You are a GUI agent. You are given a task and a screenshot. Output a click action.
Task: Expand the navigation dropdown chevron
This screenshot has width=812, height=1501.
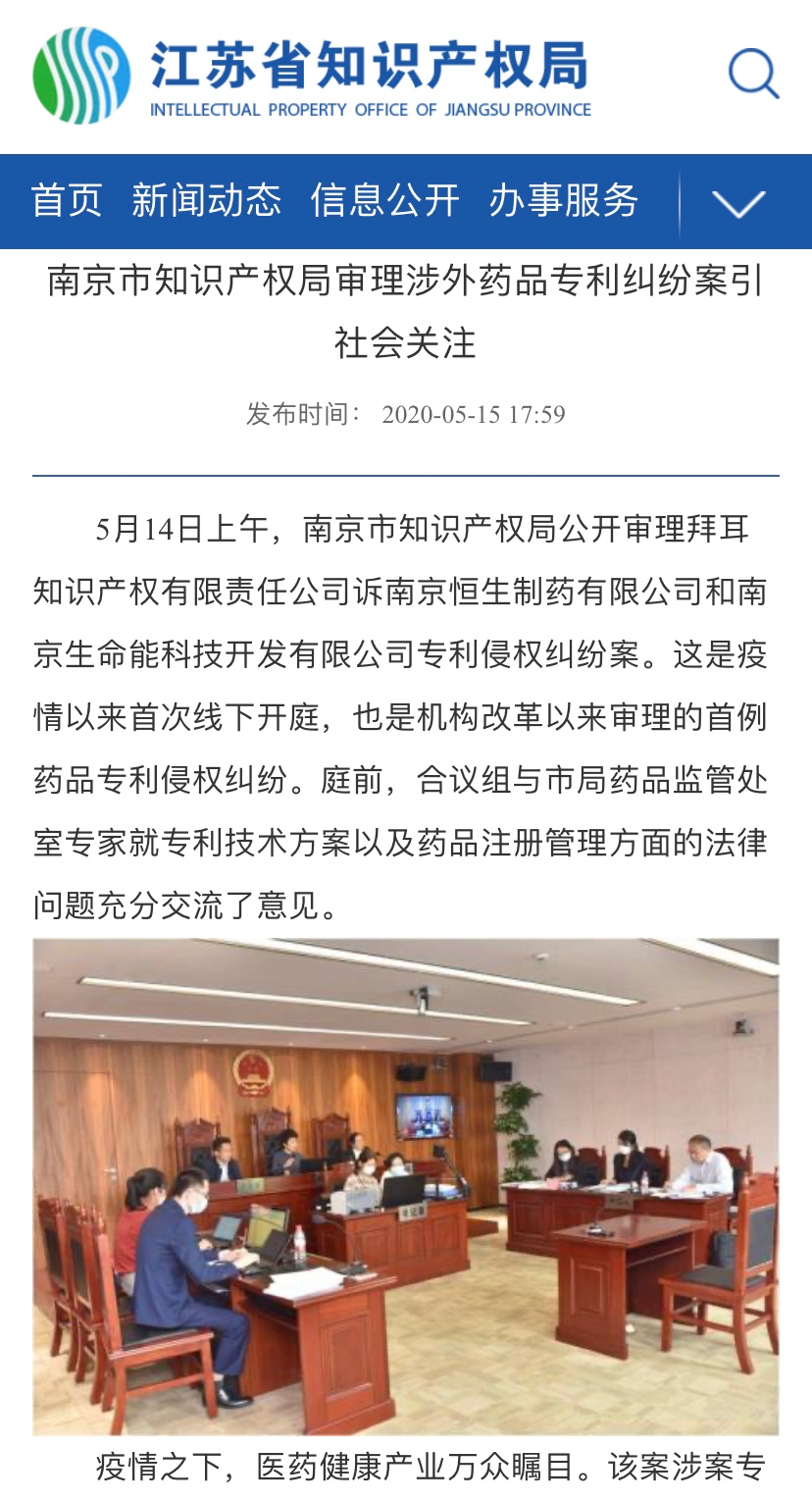738,203
